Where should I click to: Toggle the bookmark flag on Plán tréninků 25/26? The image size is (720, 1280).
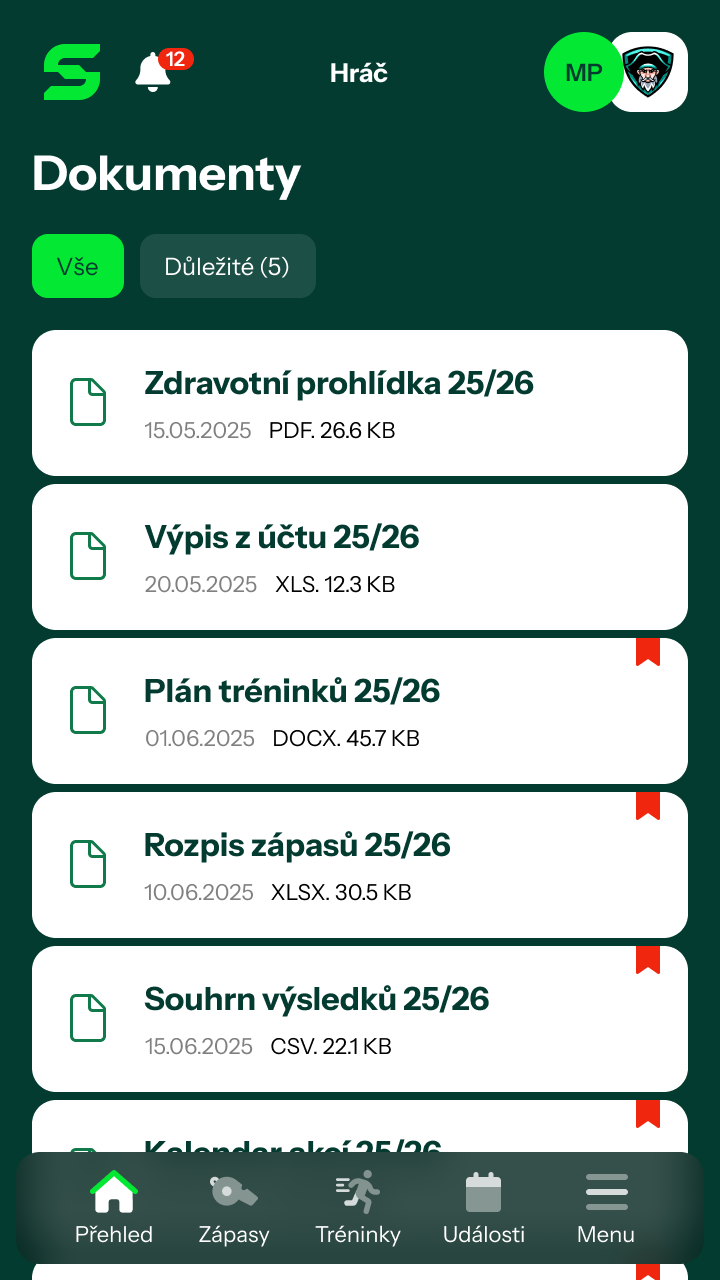tap(648, 652)
